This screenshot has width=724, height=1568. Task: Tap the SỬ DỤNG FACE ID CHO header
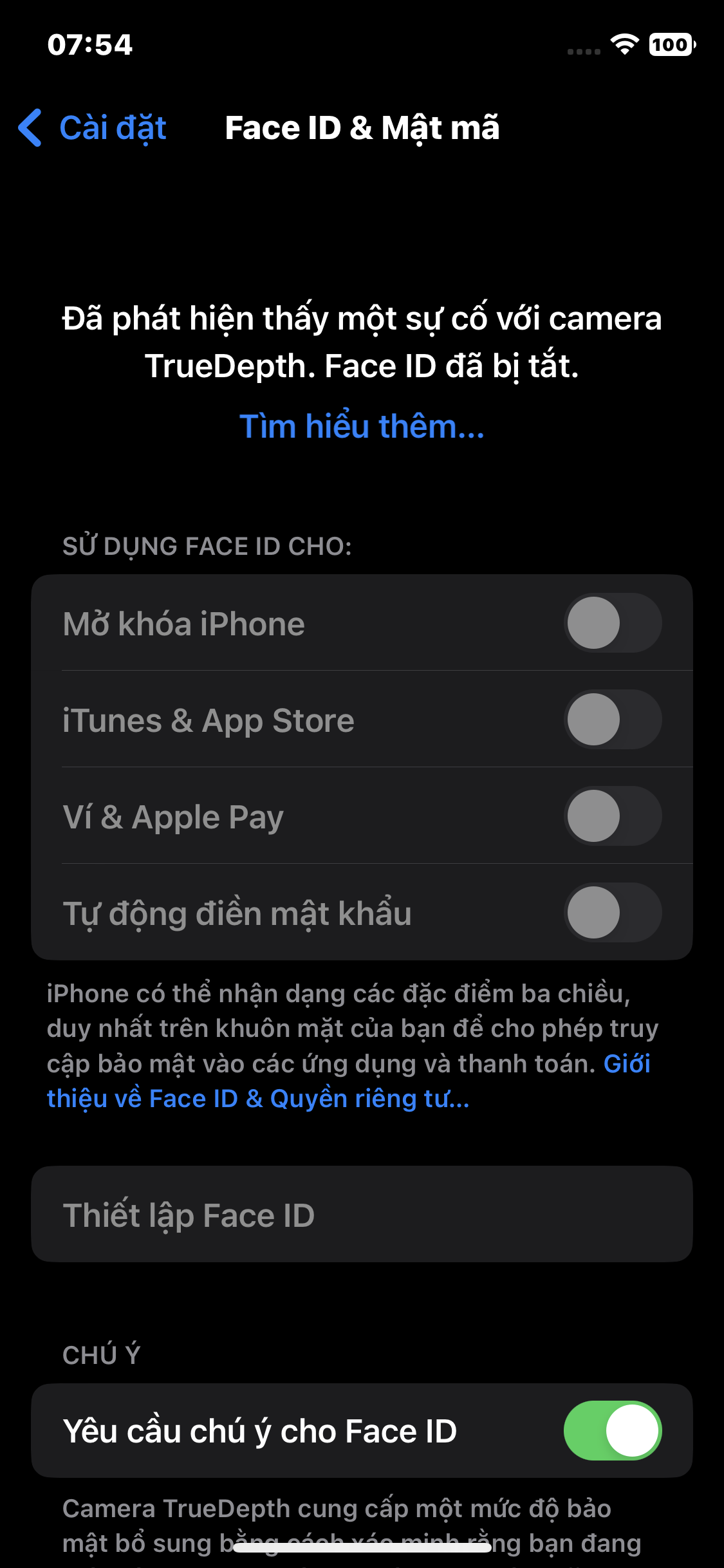point(206,546)
